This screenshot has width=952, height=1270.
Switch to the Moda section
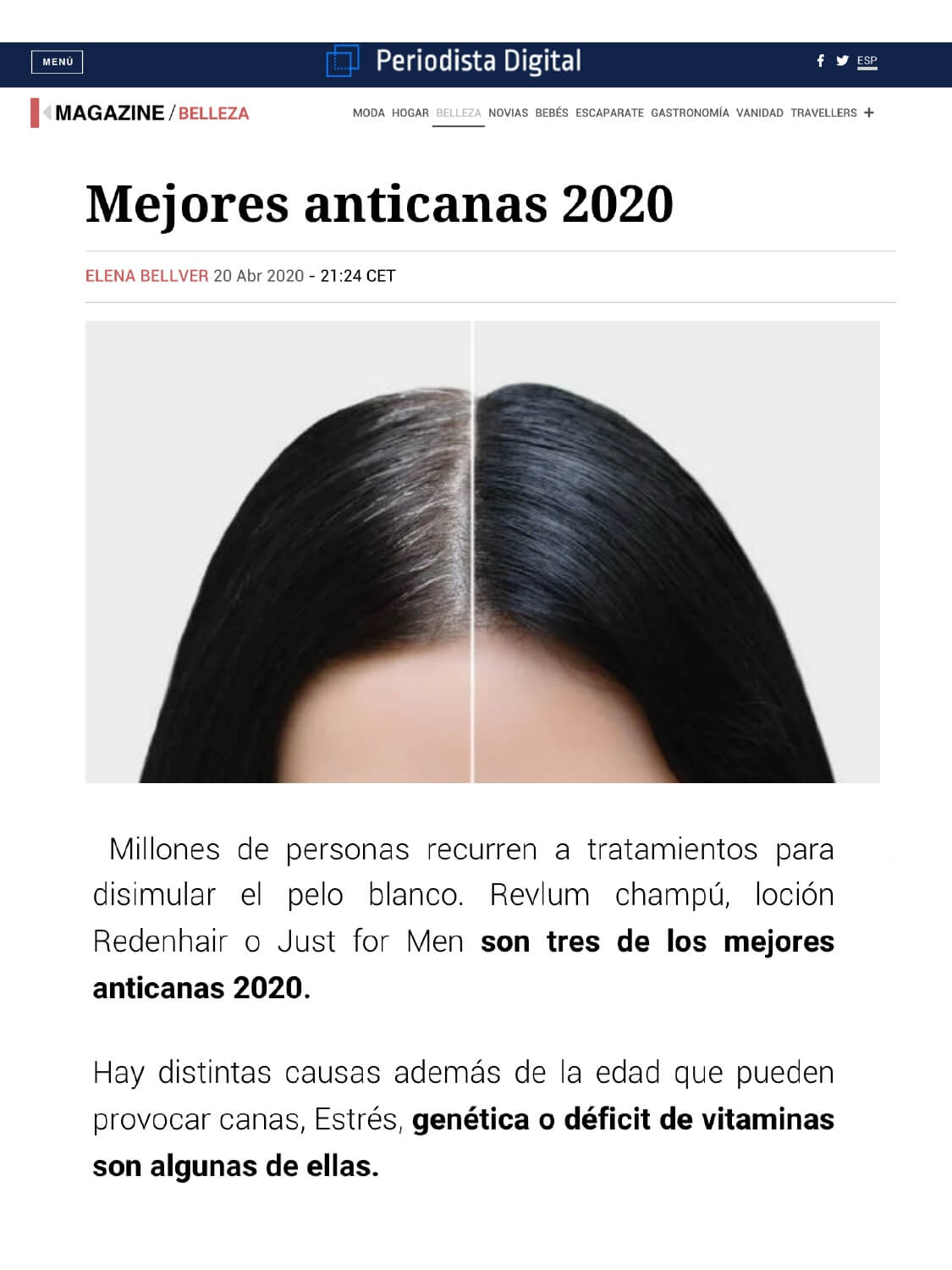coord(368,113)
